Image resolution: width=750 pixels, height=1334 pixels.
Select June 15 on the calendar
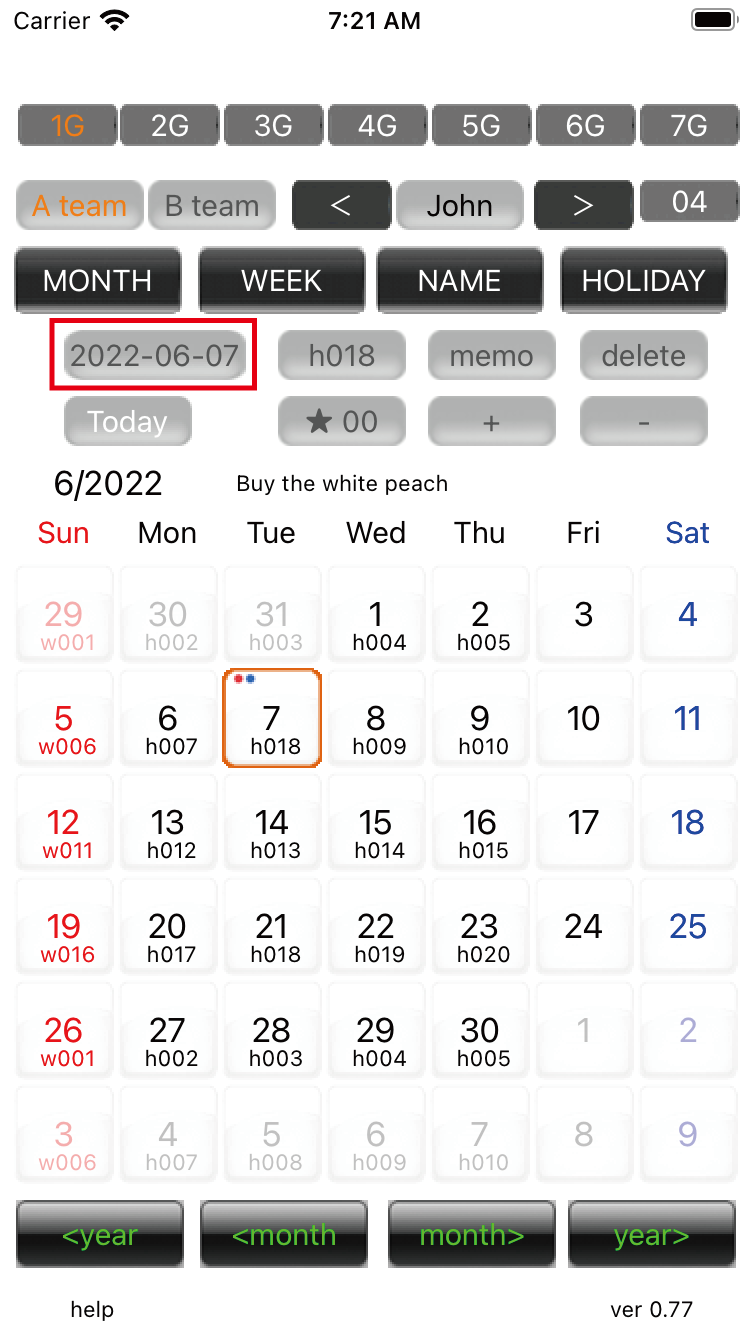pyautogui.click(x=376, y=831)
